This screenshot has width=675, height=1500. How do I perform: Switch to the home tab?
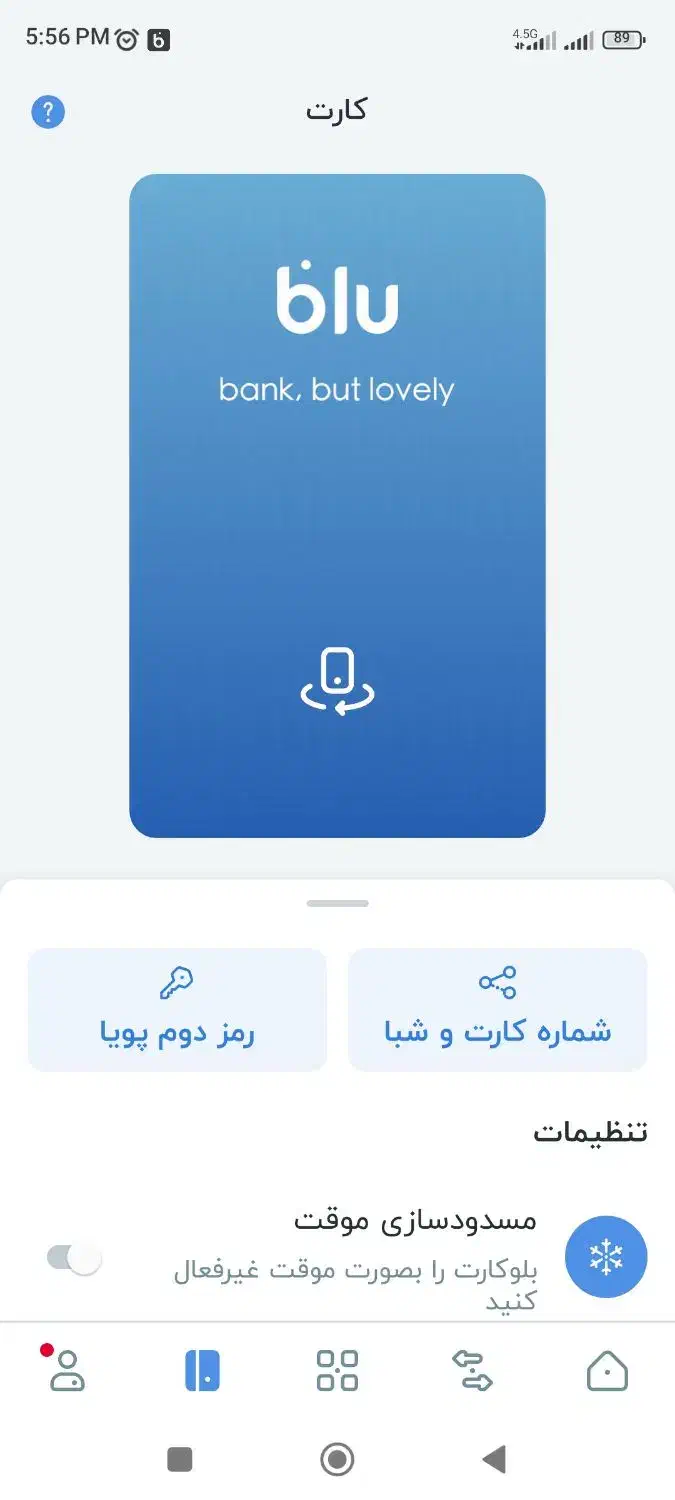(x=607, y=1370)
